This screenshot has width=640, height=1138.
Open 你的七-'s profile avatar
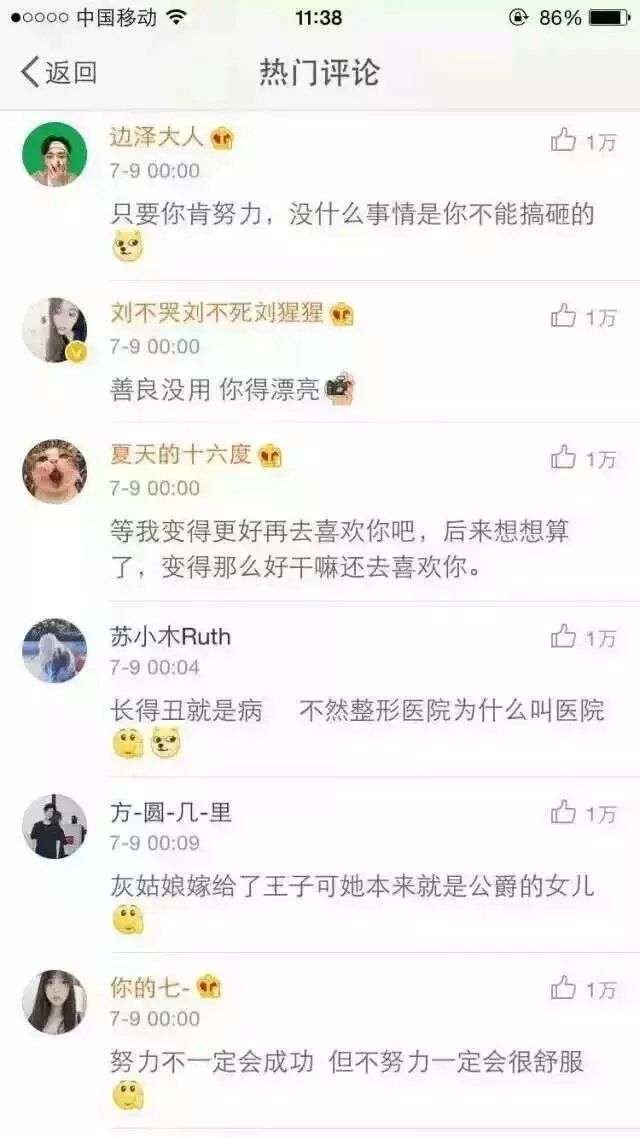(x=54, y=1002)
